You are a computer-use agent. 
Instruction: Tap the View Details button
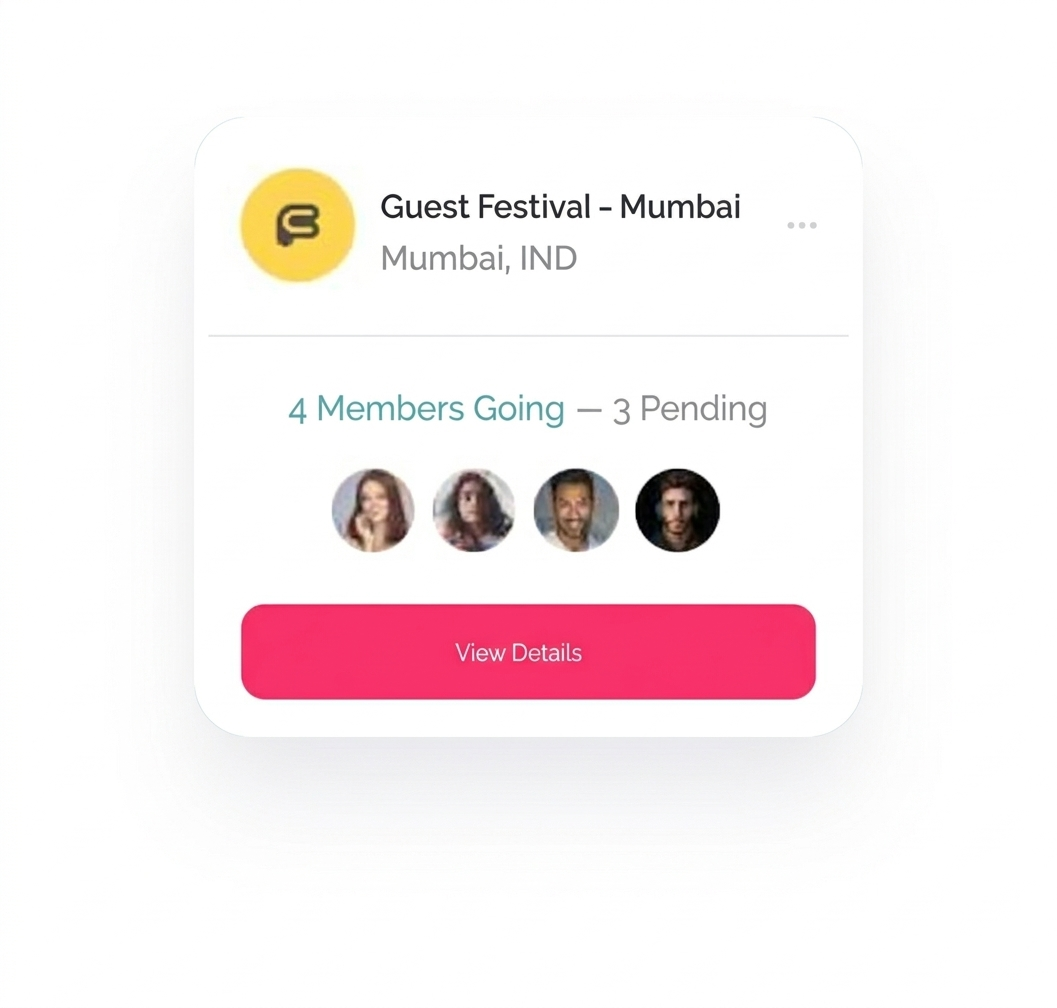528,652
